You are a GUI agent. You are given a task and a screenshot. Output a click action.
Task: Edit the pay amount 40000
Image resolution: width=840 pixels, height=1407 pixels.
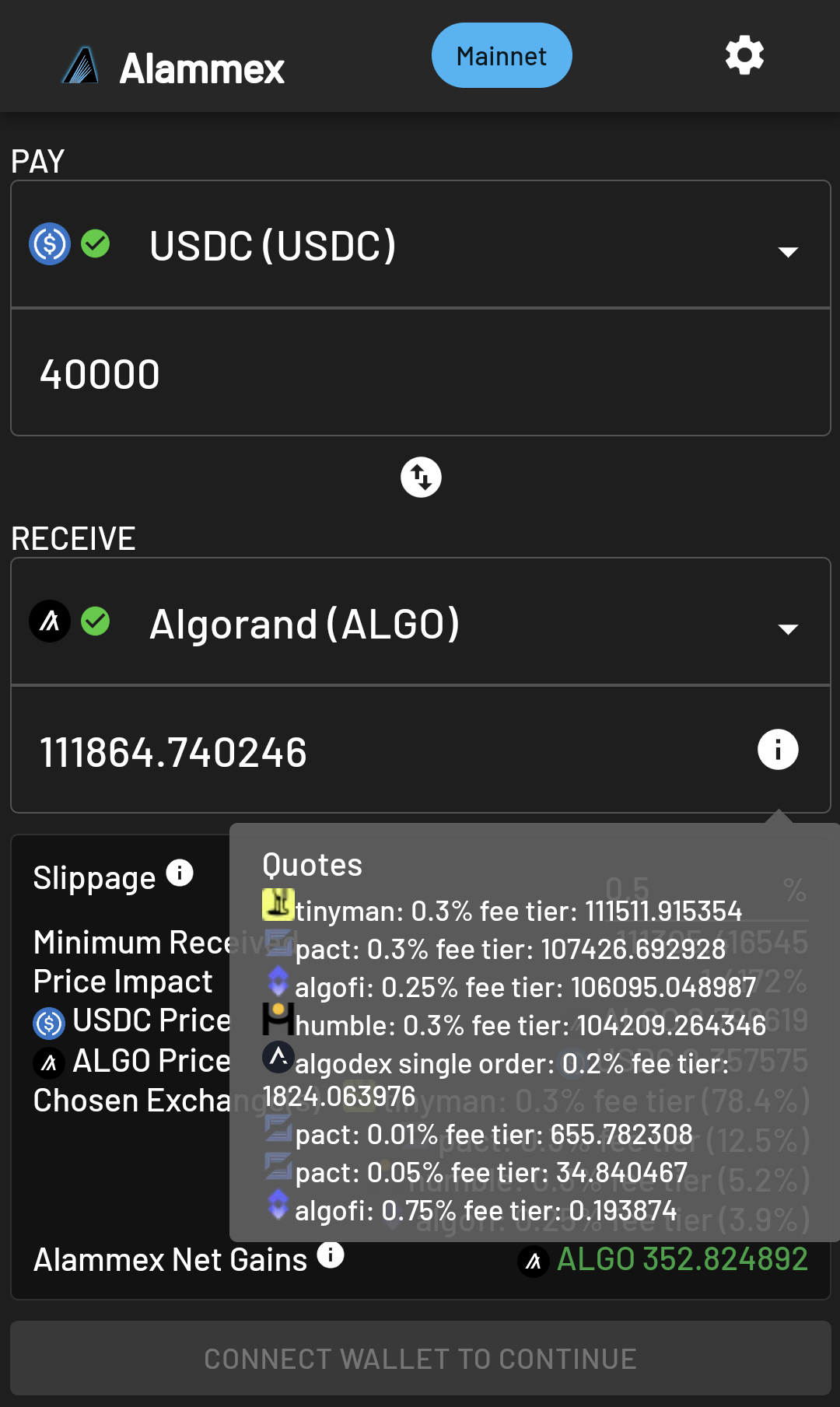(421, 373)
